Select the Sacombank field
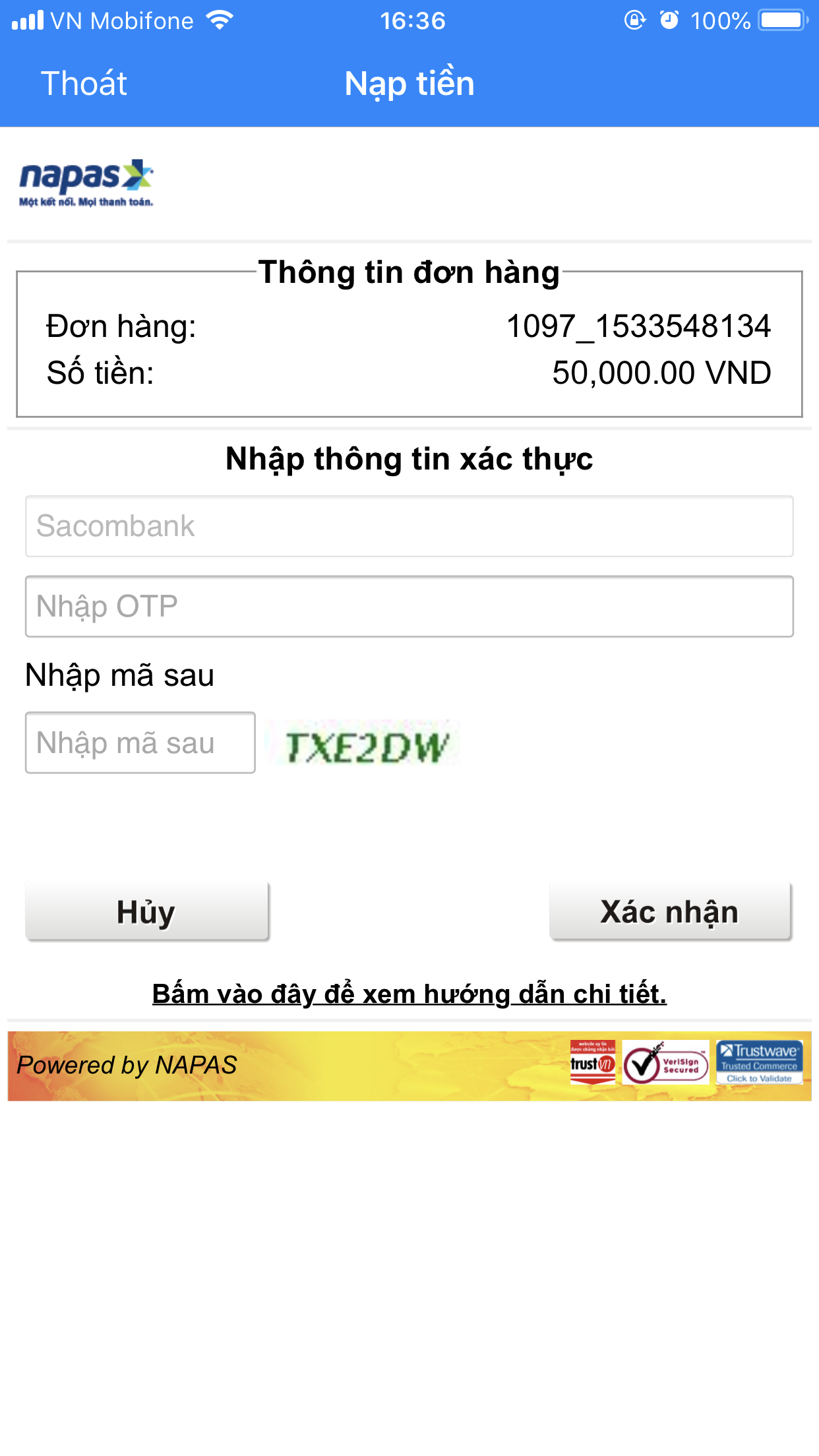 [x=409, y=526]
